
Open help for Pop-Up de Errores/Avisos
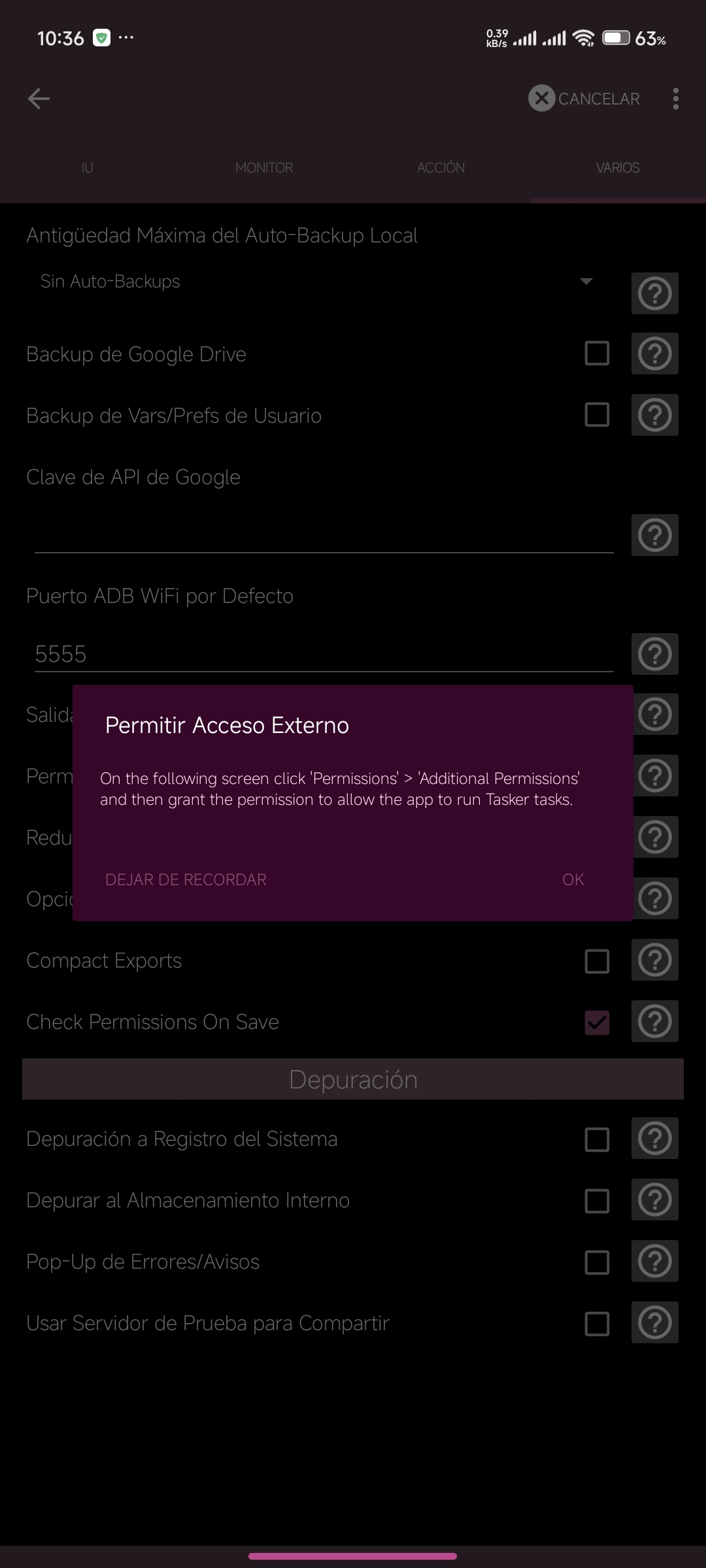tap(655, 1261)
